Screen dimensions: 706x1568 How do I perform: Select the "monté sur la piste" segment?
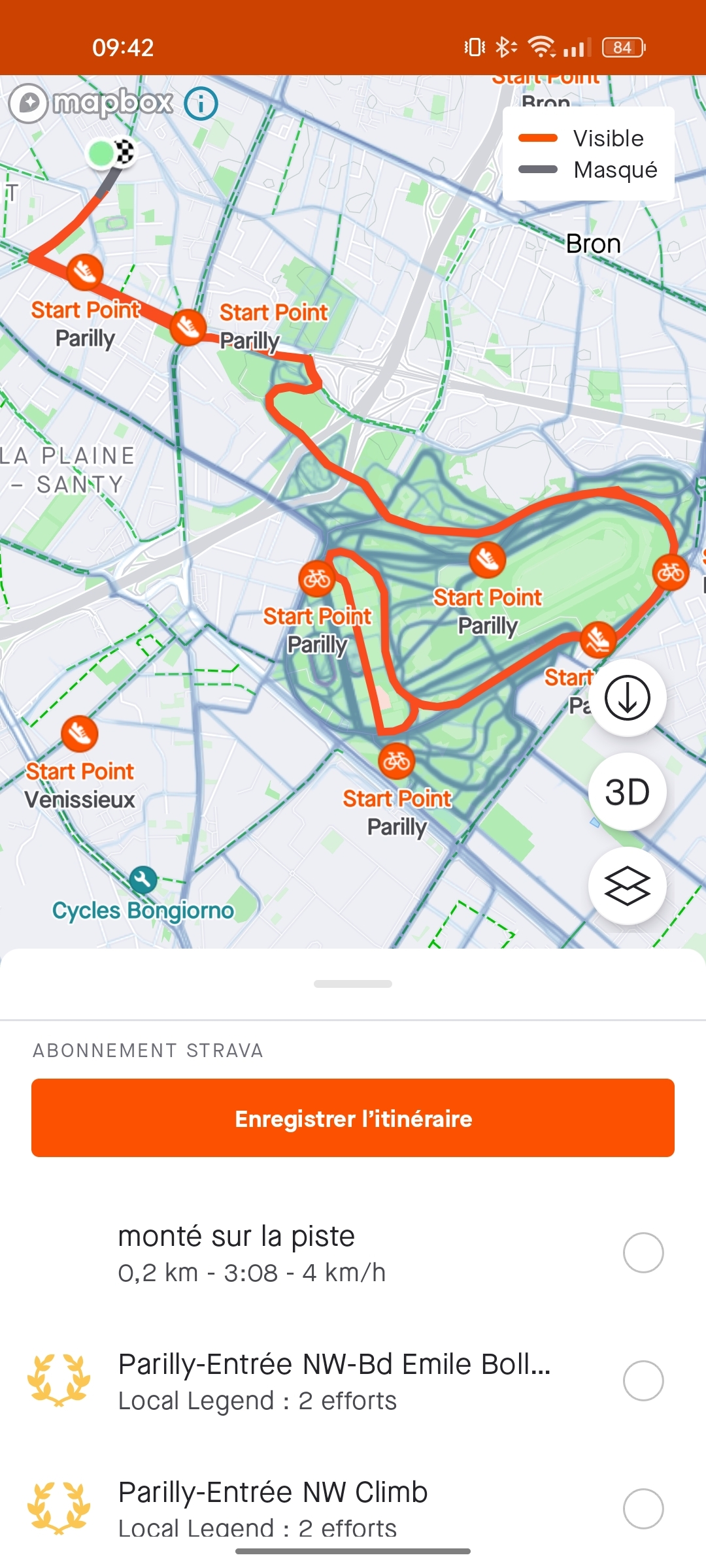[x=643, y=1252]
